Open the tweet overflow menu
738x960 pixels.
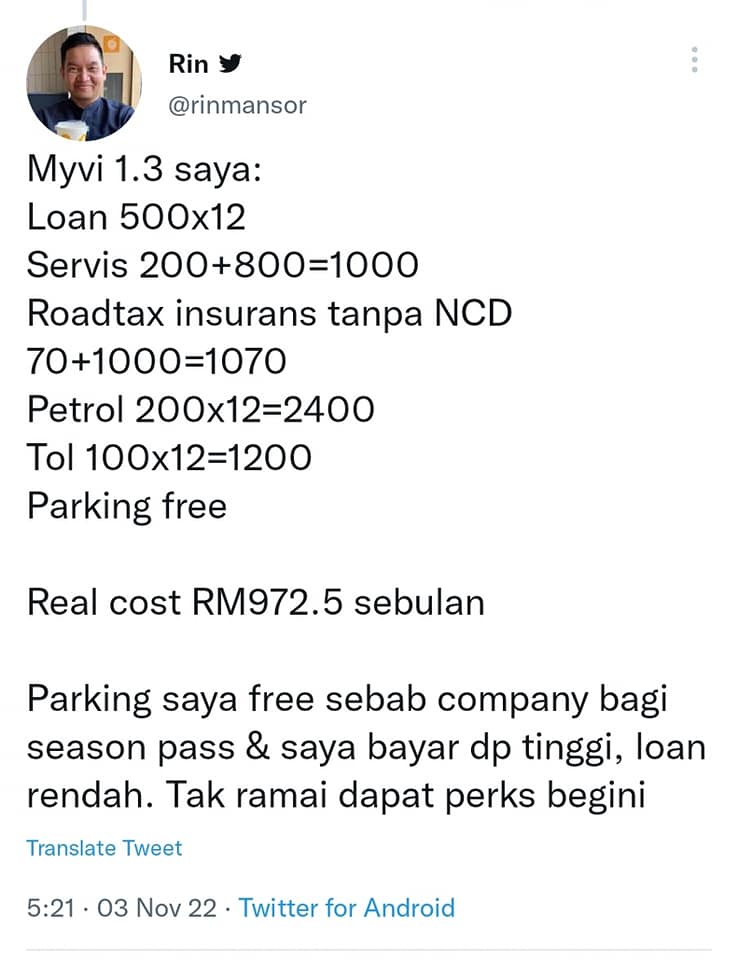point(695,59)
